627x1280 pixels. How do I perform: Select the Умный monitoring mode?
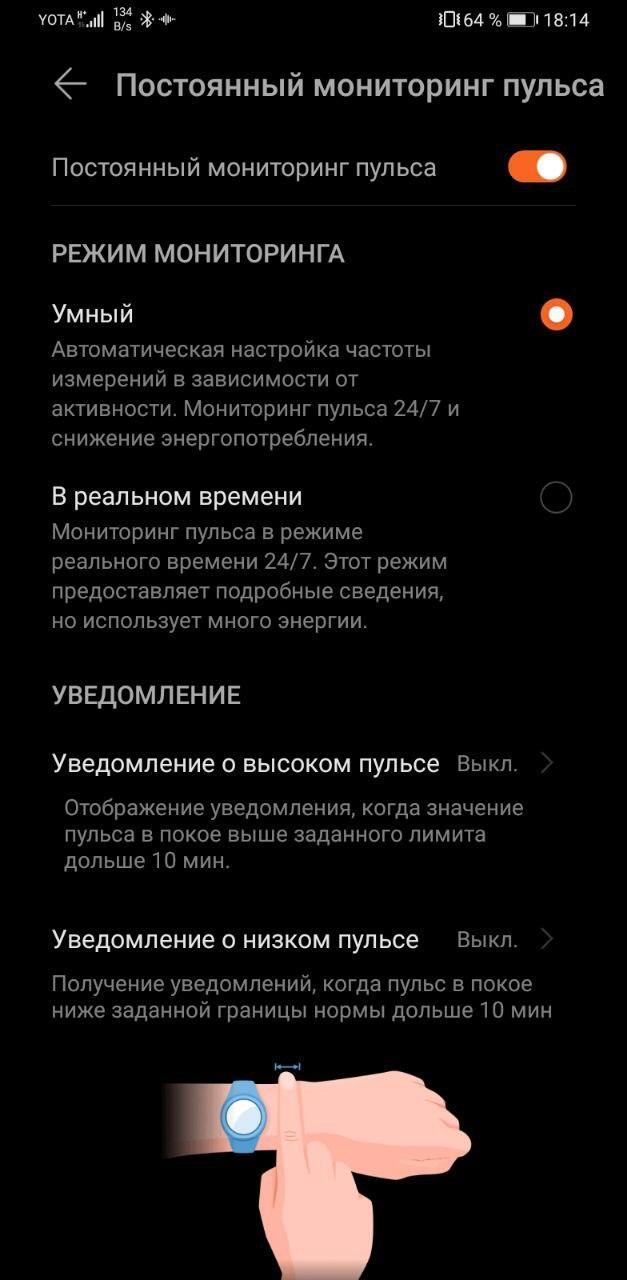pos(555,315)
